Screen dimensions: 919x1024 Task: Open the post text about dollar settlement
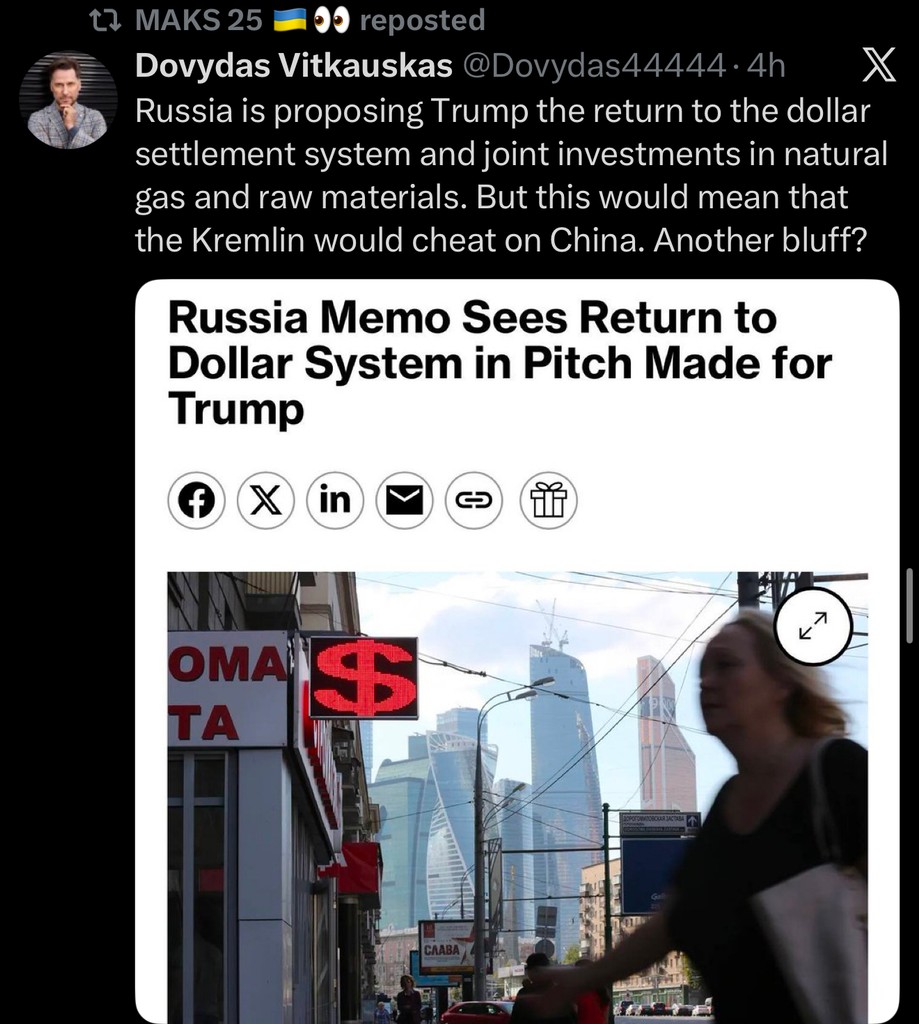tap(510, 176)
